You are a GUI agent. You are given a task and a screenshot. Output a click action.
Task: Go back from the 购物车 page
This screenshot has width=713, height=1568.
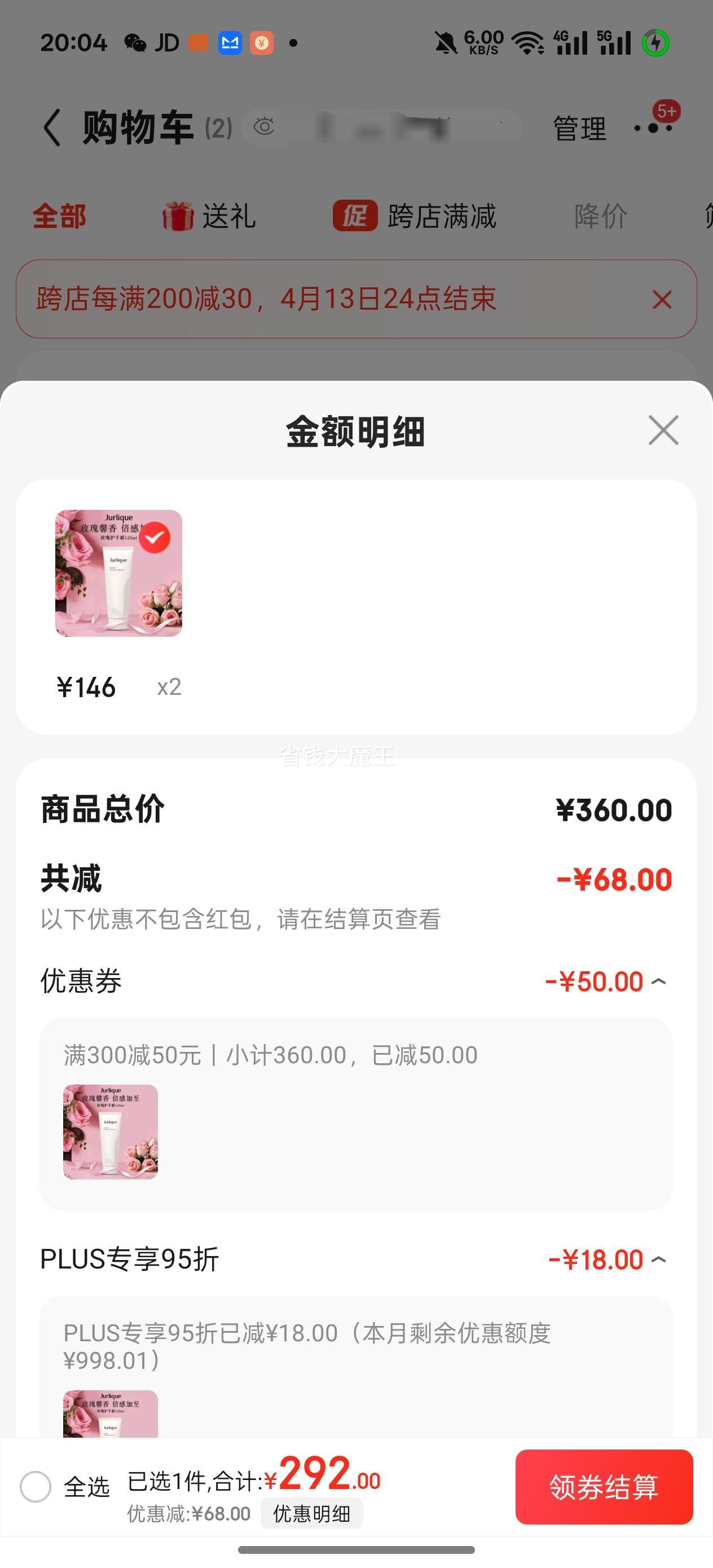[x=52, y=128]
